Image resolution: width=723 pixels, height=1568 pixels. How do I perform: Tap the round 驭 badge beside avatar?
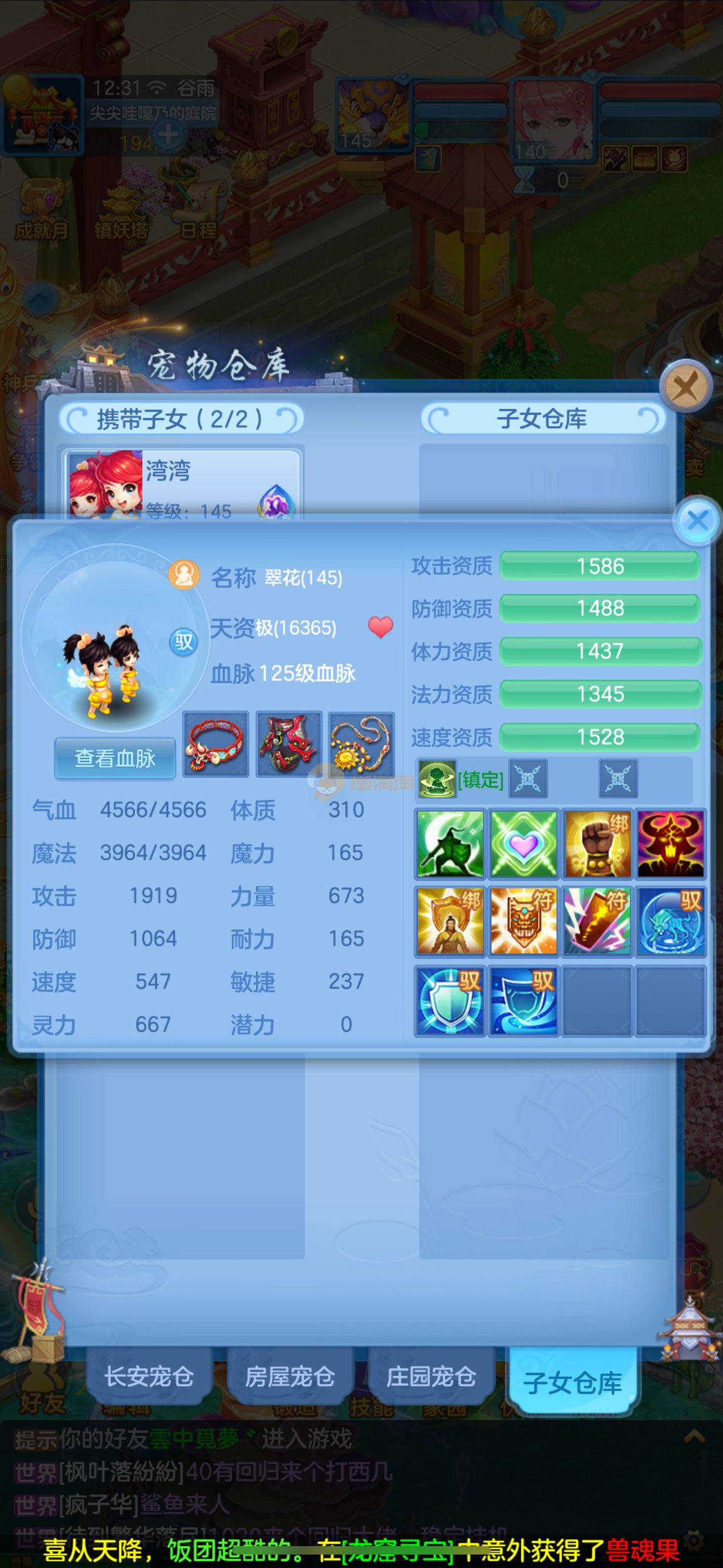pyautogui.click(x=183, y=642)
